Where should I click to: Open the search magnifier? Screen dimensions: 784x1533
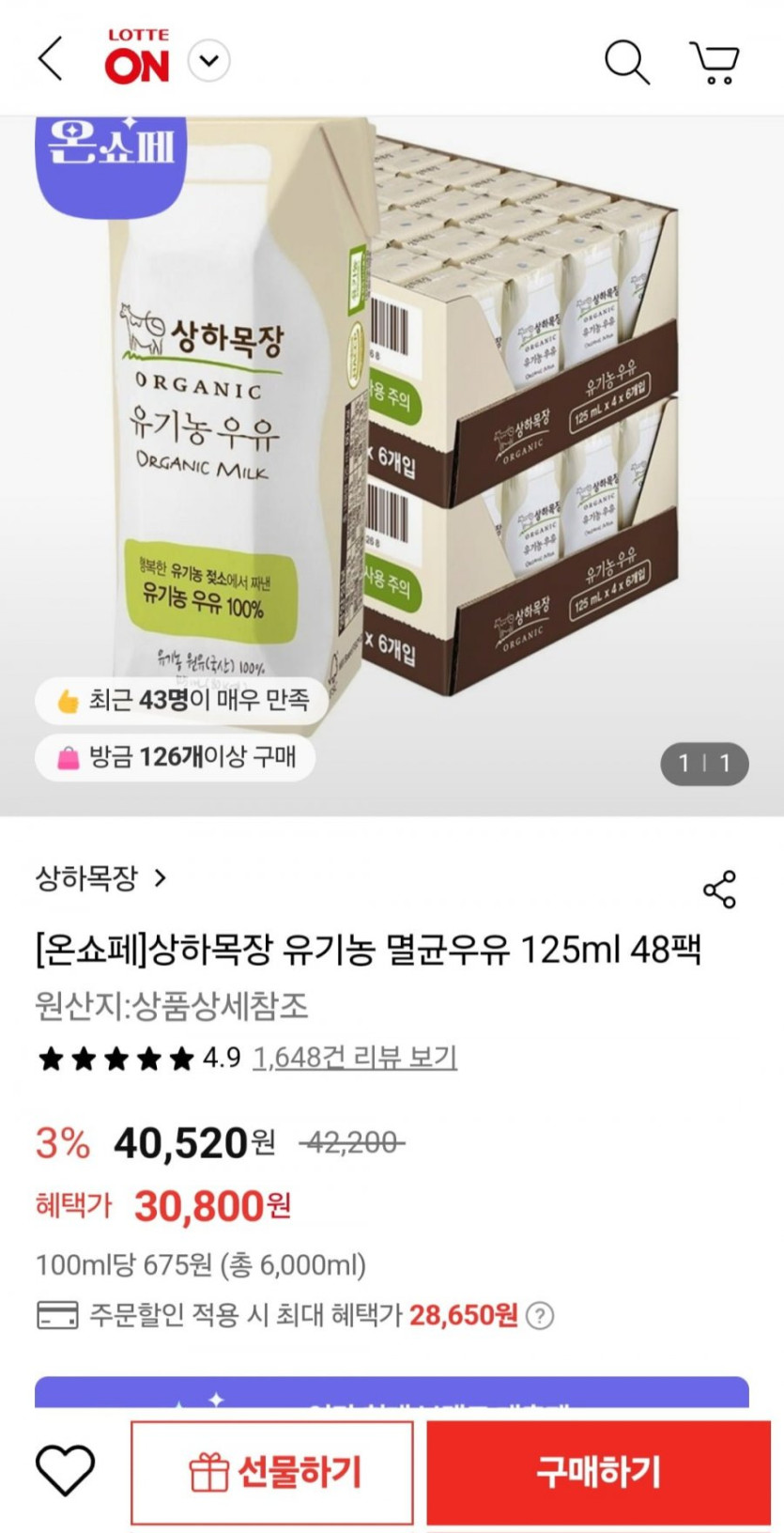click(626, 62)
